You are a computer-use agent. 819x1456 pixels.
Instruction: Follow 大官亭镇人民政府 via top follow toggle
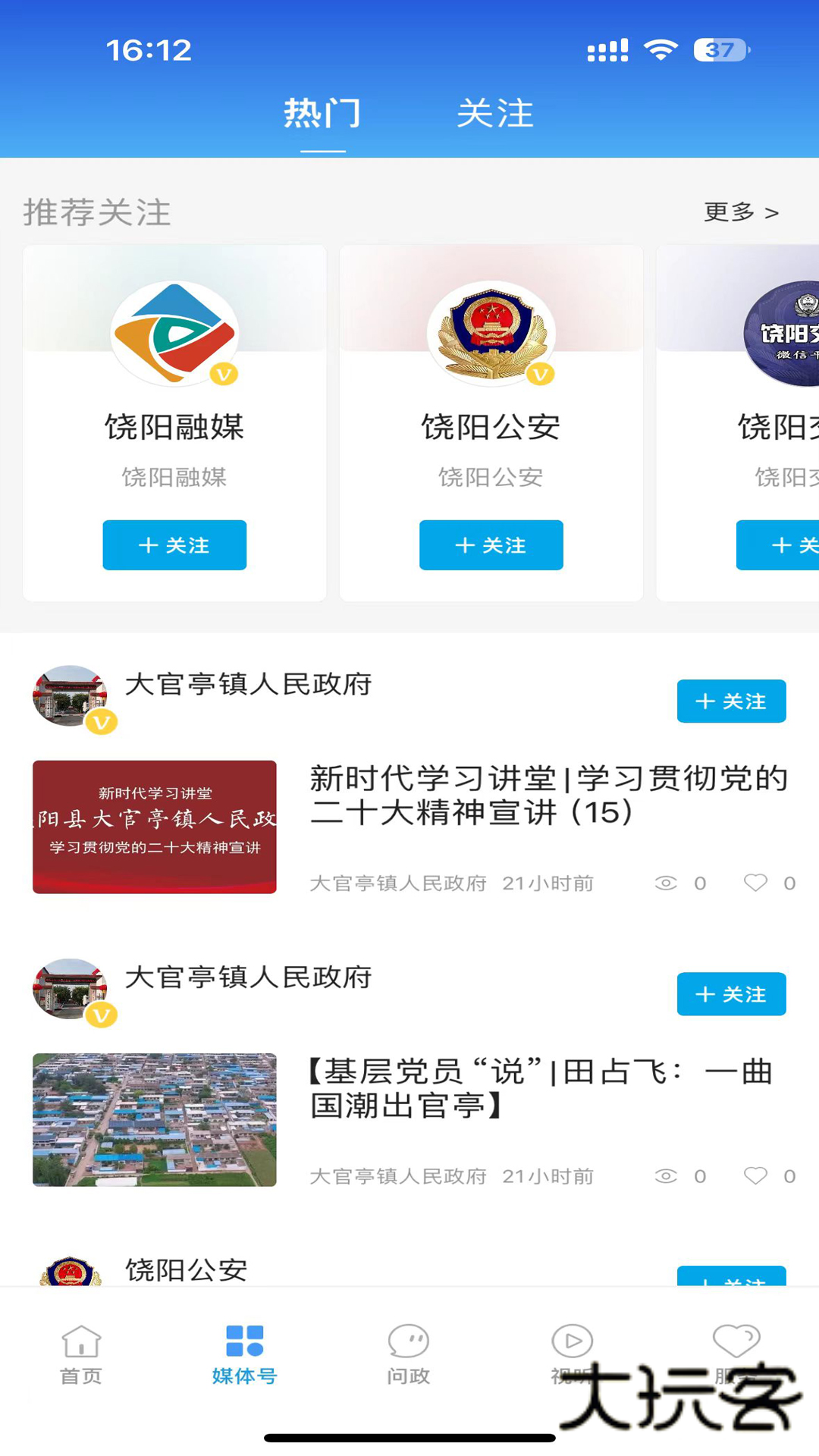[731, 701]
